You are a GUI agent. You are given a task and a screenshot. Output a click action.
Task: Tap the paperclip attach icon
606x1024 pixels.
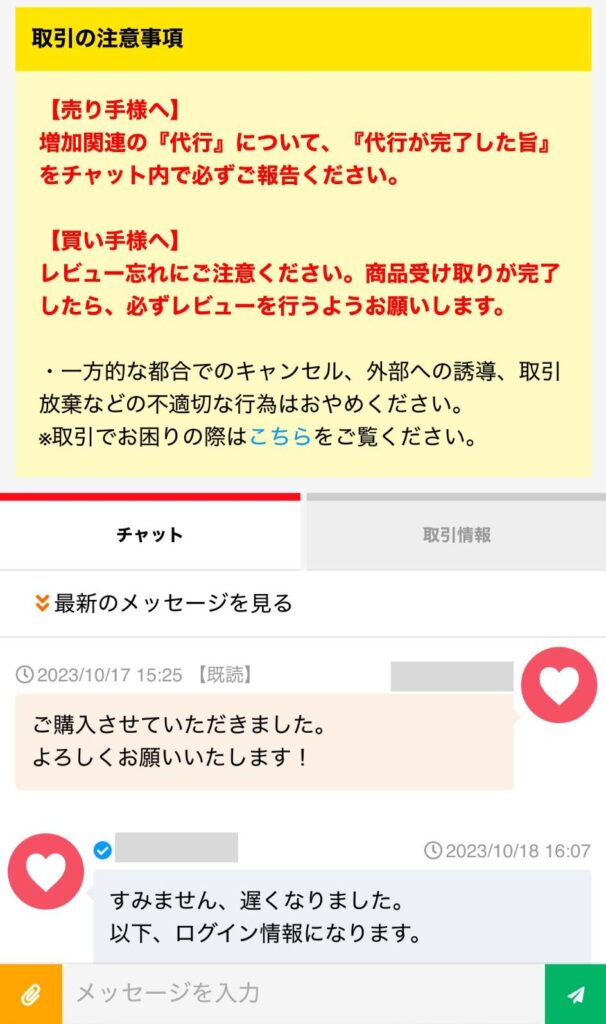31,994
